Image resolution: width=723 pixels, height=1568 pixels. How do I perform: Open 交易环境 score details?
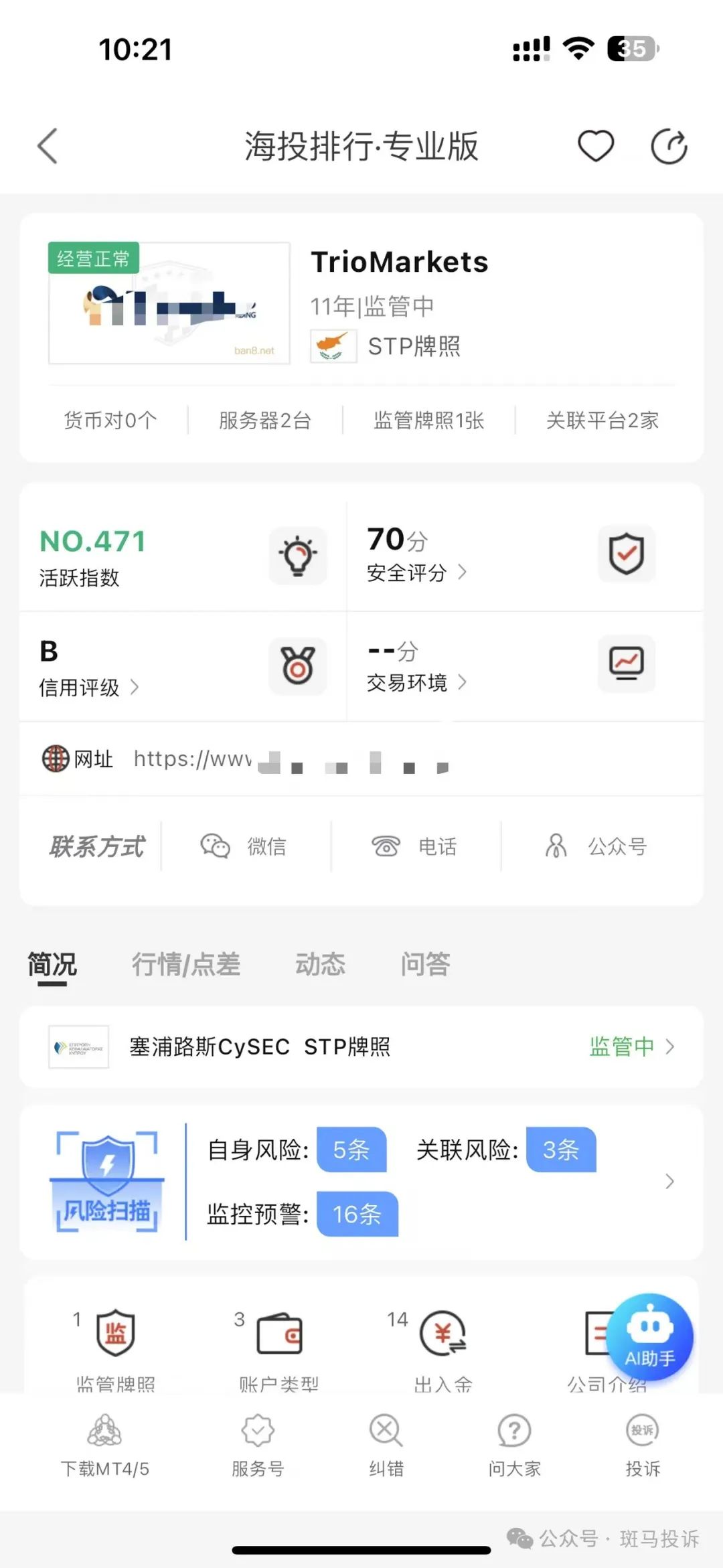coord(524,666)
